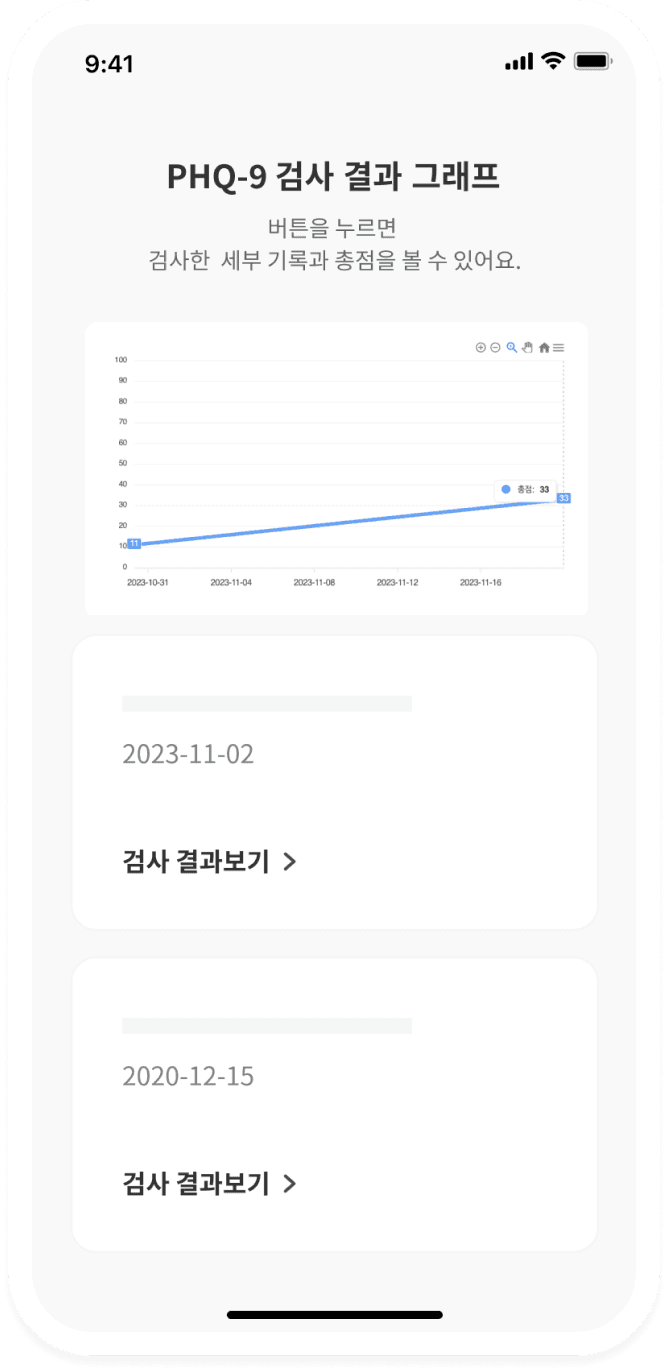Reset chart zoom with the home icon
This screenshot has height=1372, width=668.
pos(544,348)
